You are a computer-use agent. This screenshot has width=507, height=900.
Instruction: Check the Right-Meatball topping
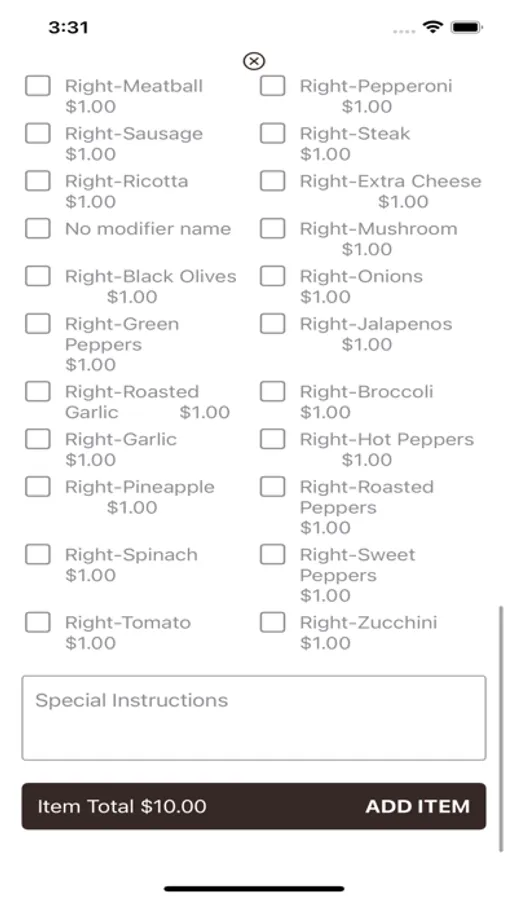point(37,86)
